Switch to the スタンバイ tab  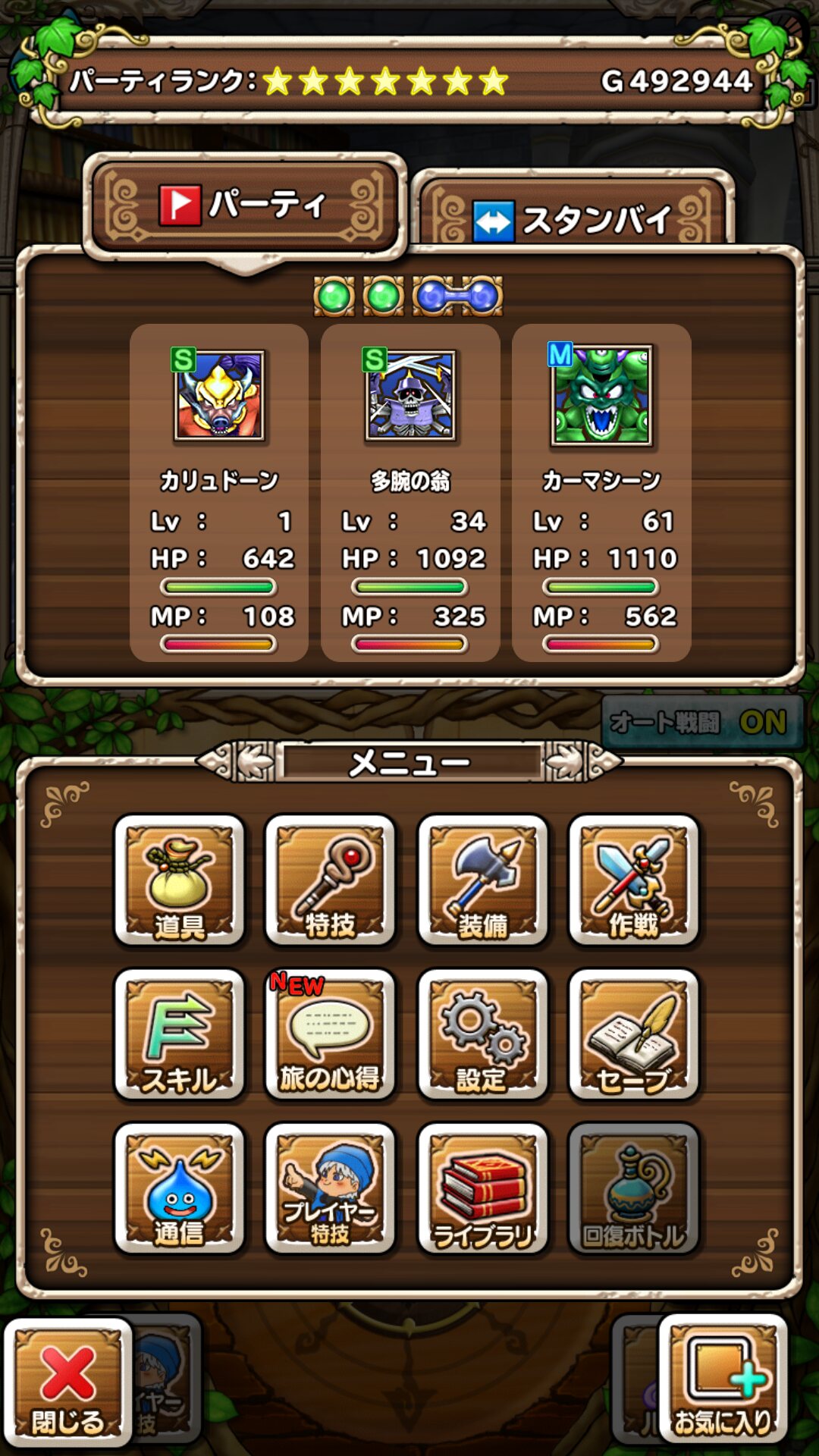point(573,216)
